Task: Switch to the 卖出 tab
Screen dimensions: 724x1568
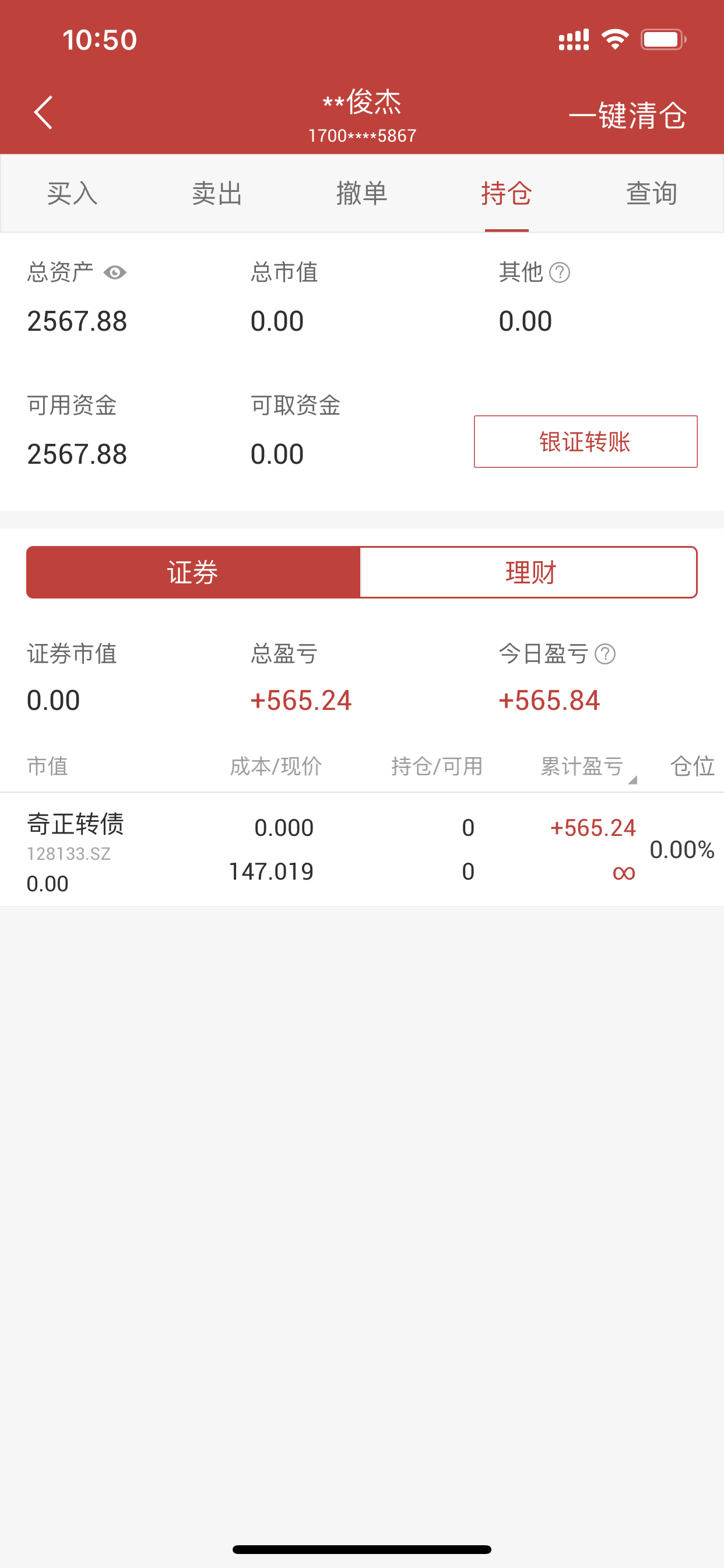Action: (x=217, y=194)
